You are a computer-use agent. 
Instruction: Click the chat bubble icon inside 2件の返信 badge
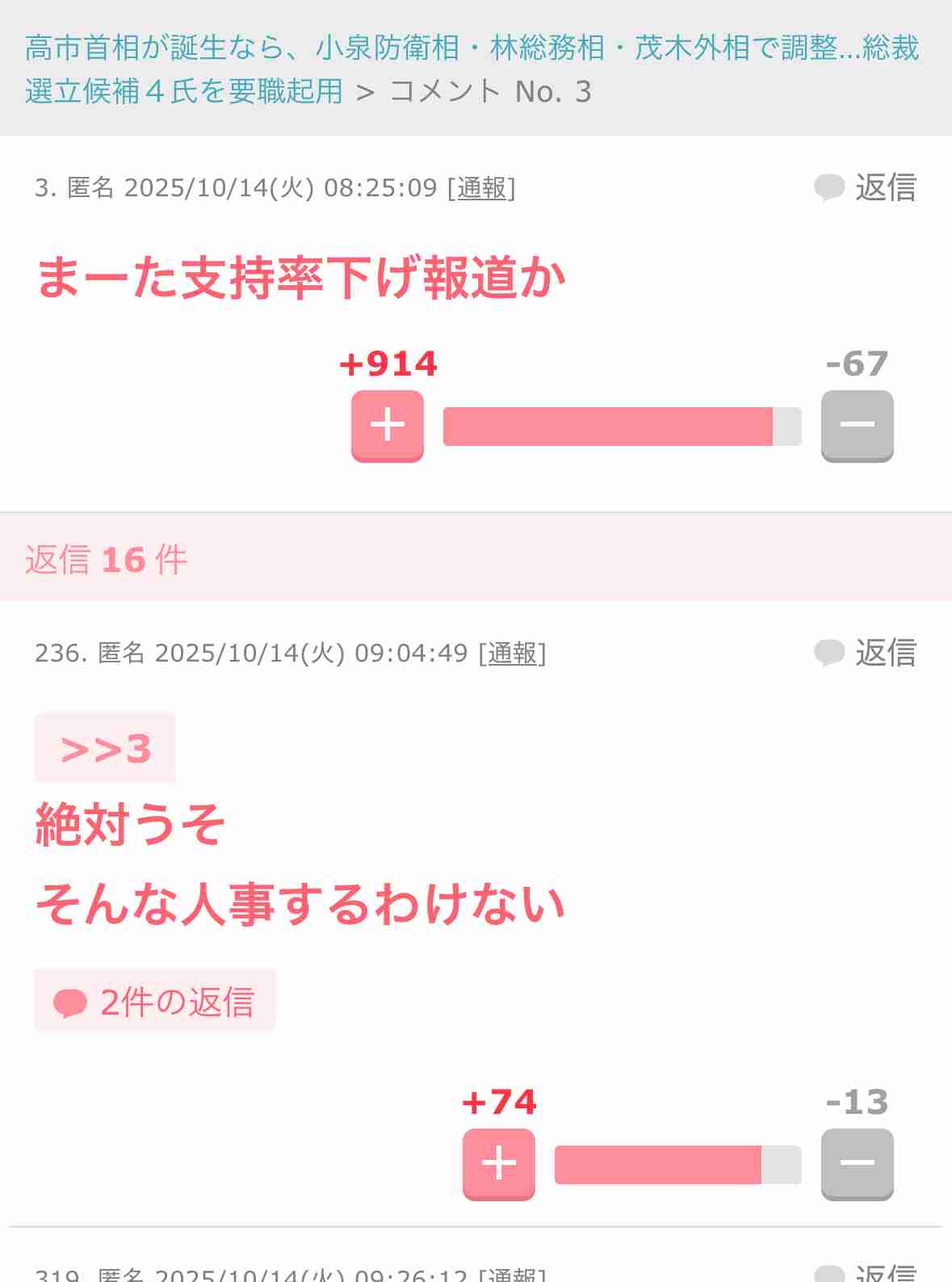(71, 1000)
